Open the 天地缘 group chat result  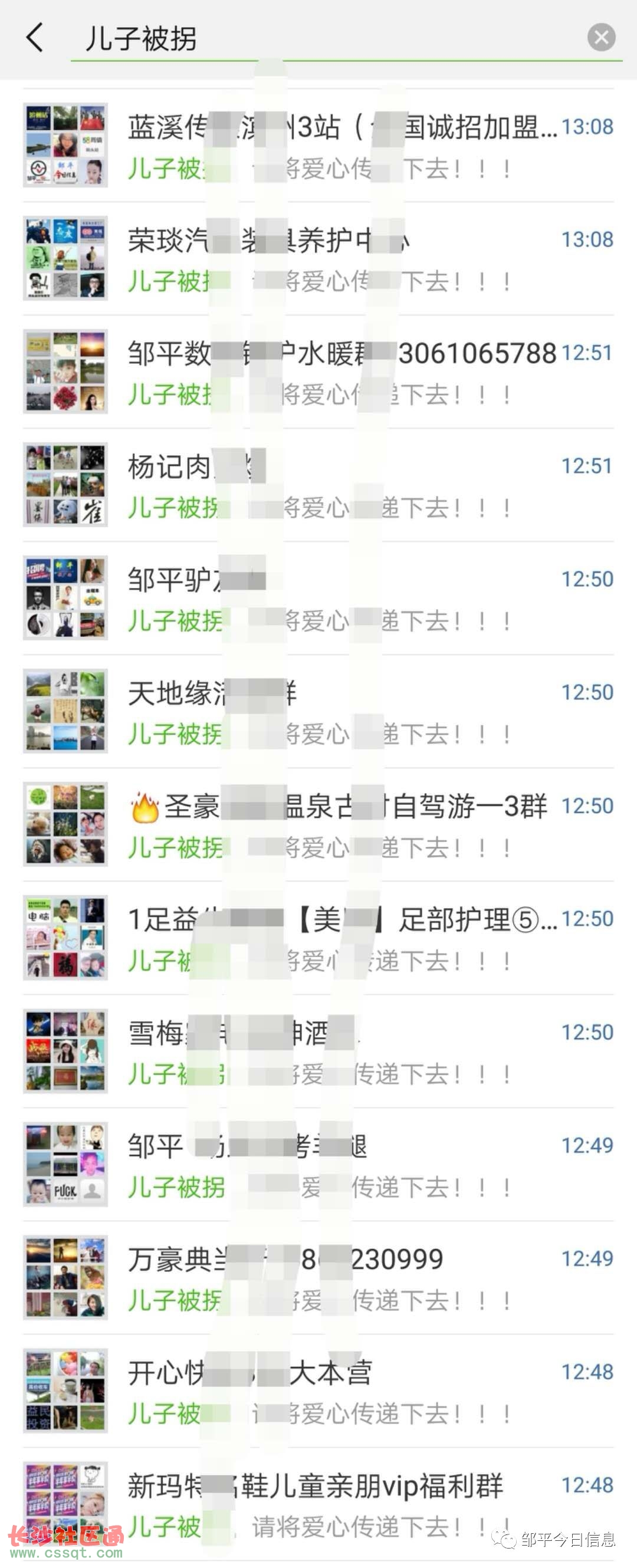(341, 712)
